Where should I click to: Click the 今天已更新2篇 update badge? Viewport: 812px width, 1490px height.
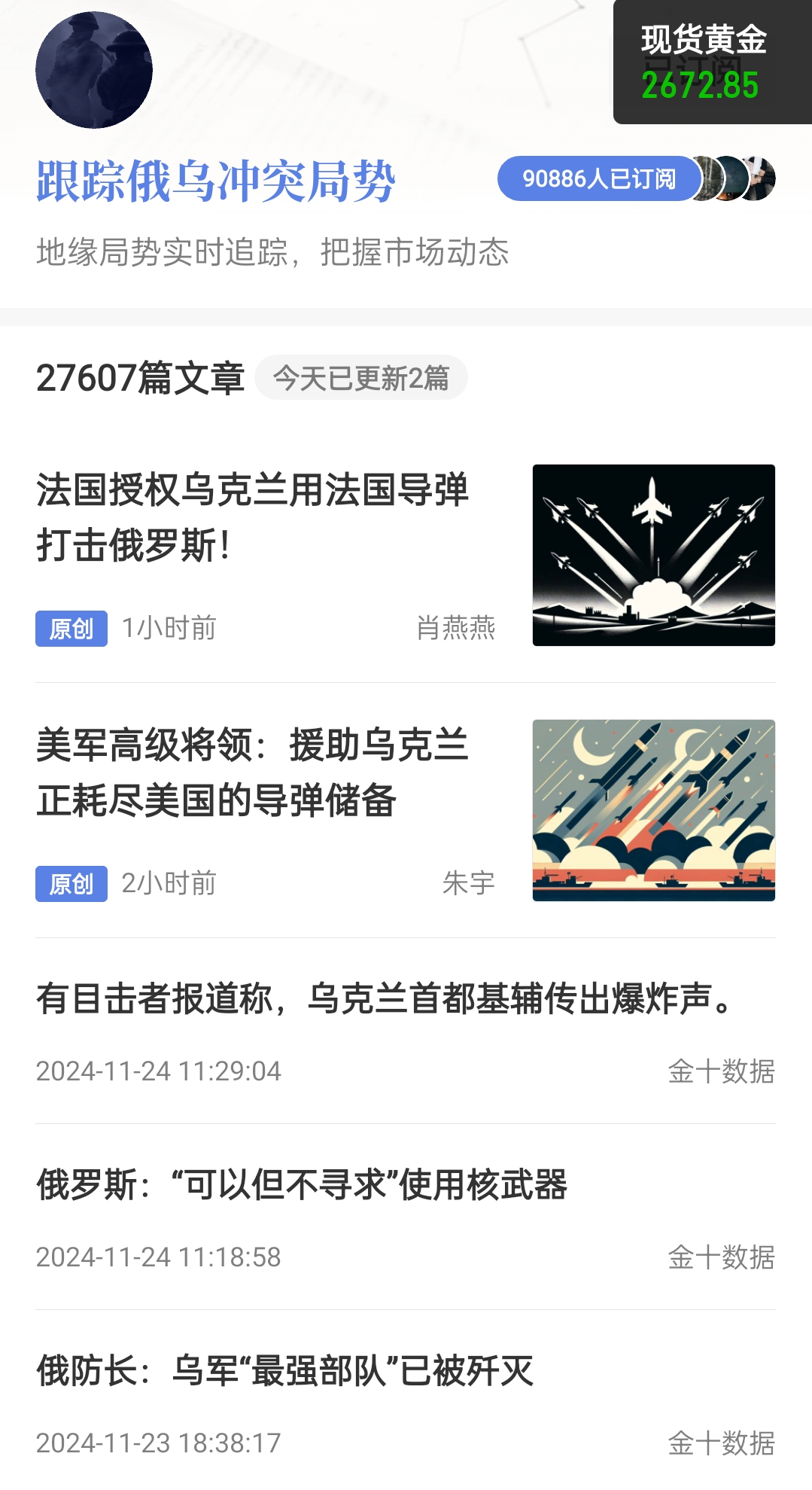(361, 380)
